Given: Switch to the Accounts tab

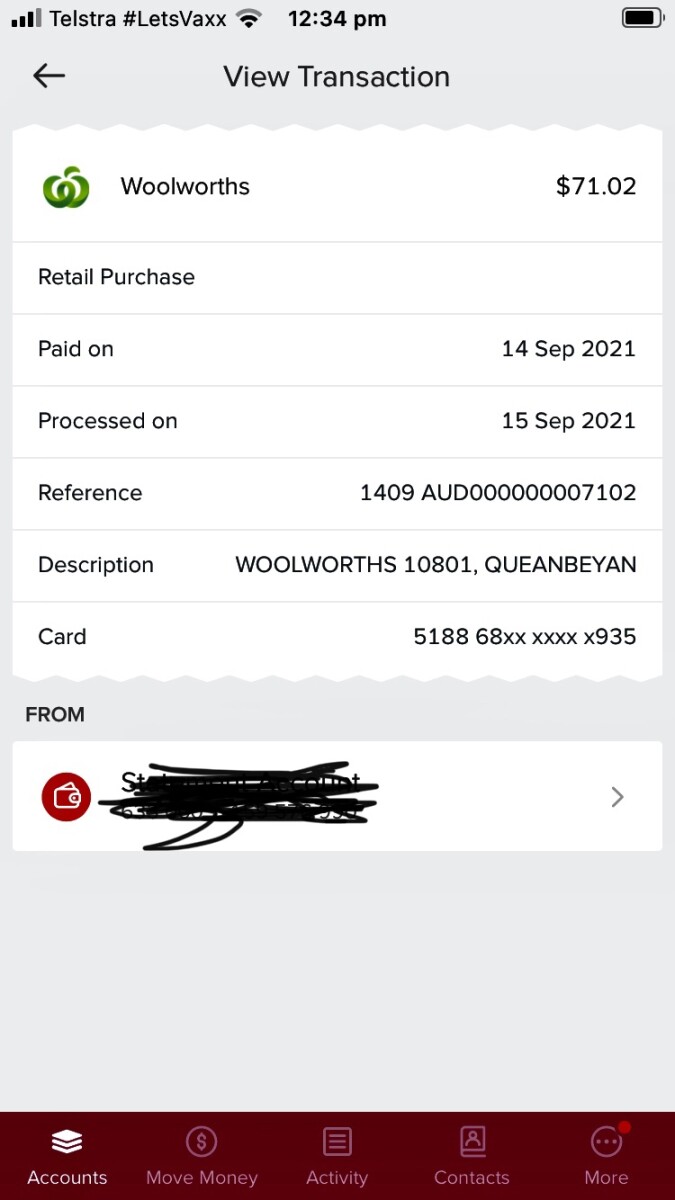Looking at the screenshot, I should coord(67,1156).
